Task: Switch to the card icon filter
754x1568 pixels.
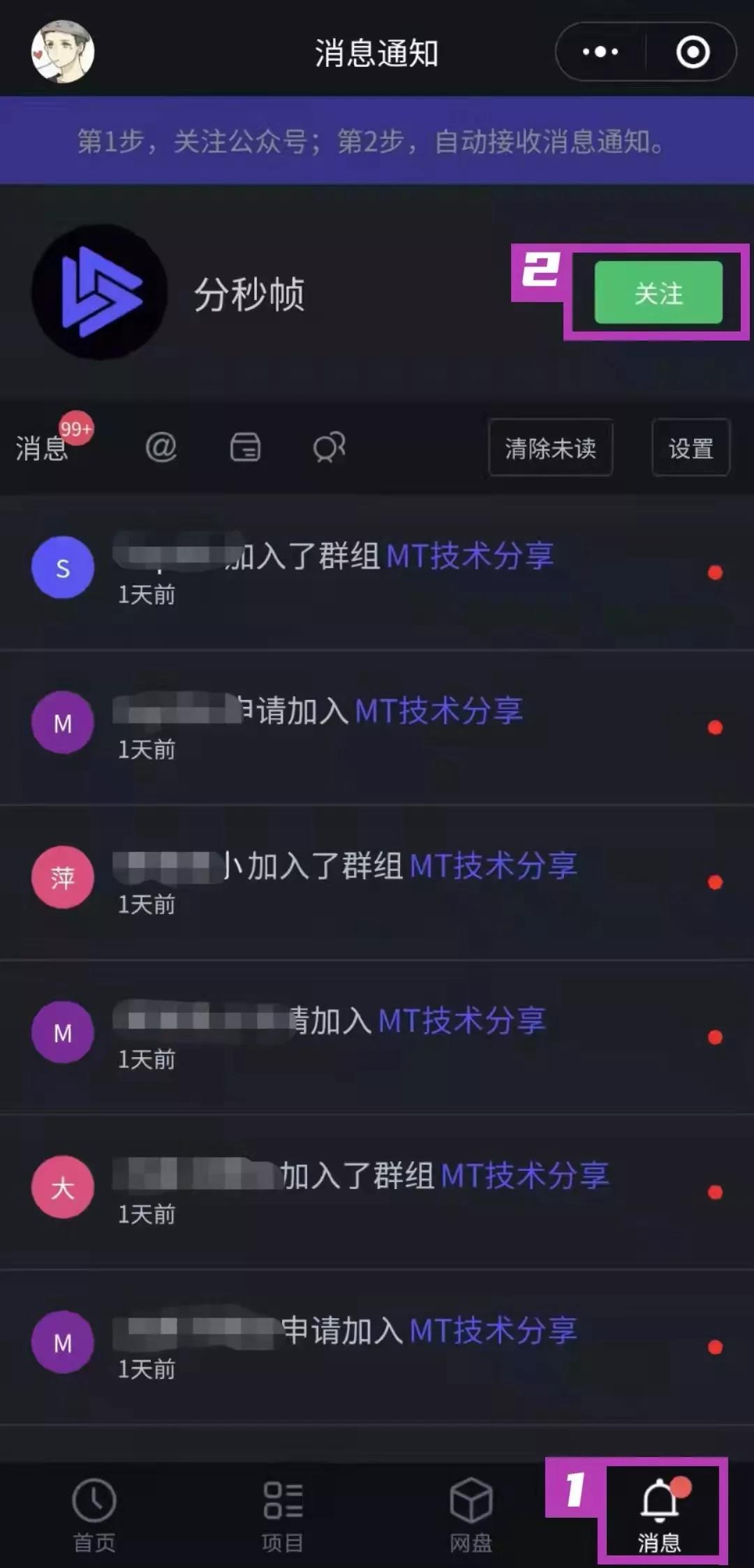Action: tap(245, 447)
